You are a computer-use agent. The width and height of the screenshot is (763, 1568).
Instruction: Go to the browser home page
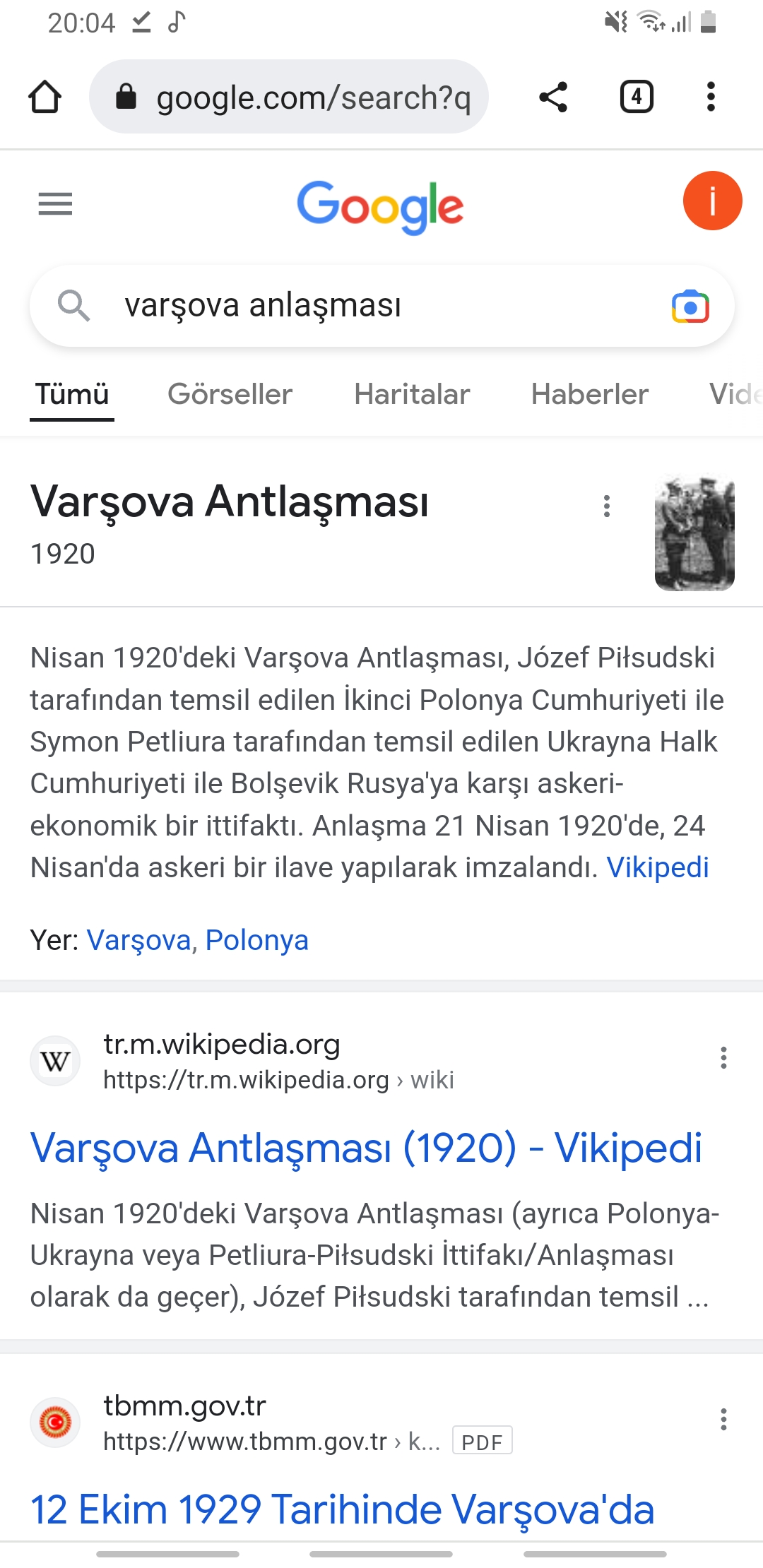tap(45, 97)
